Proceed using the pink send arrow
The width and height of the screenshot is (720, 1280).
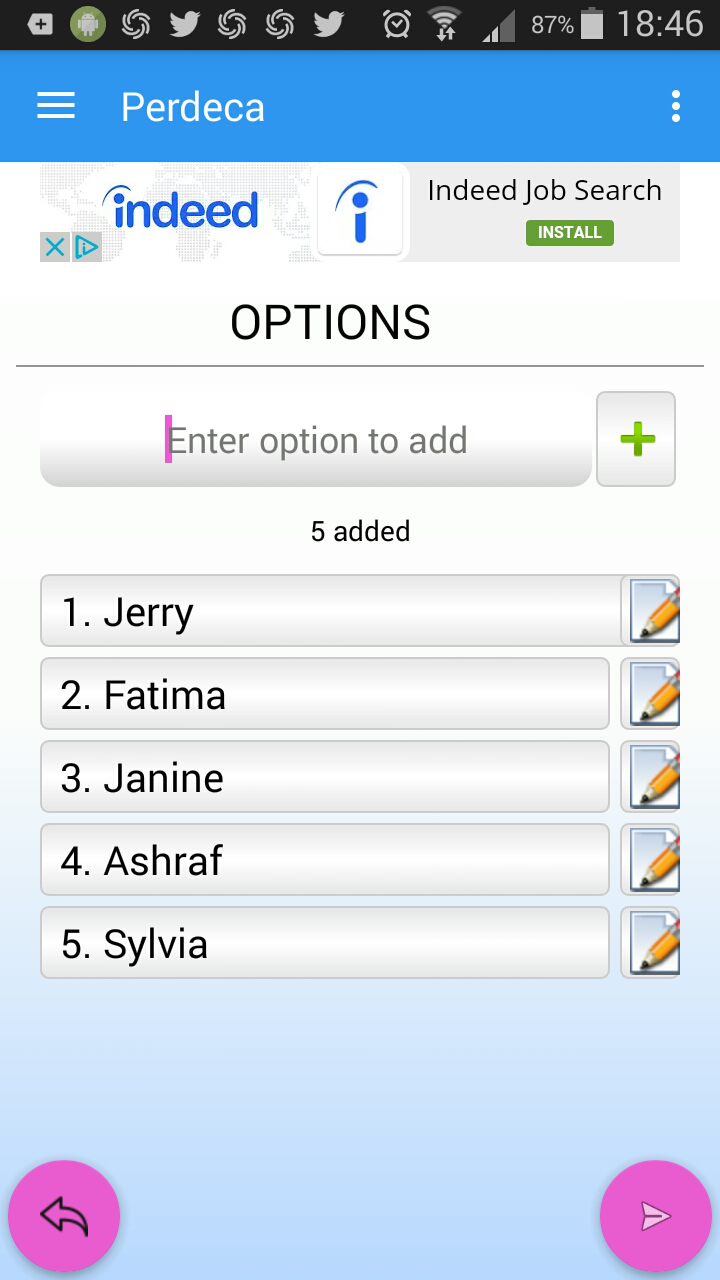[x=656, y=1216]
